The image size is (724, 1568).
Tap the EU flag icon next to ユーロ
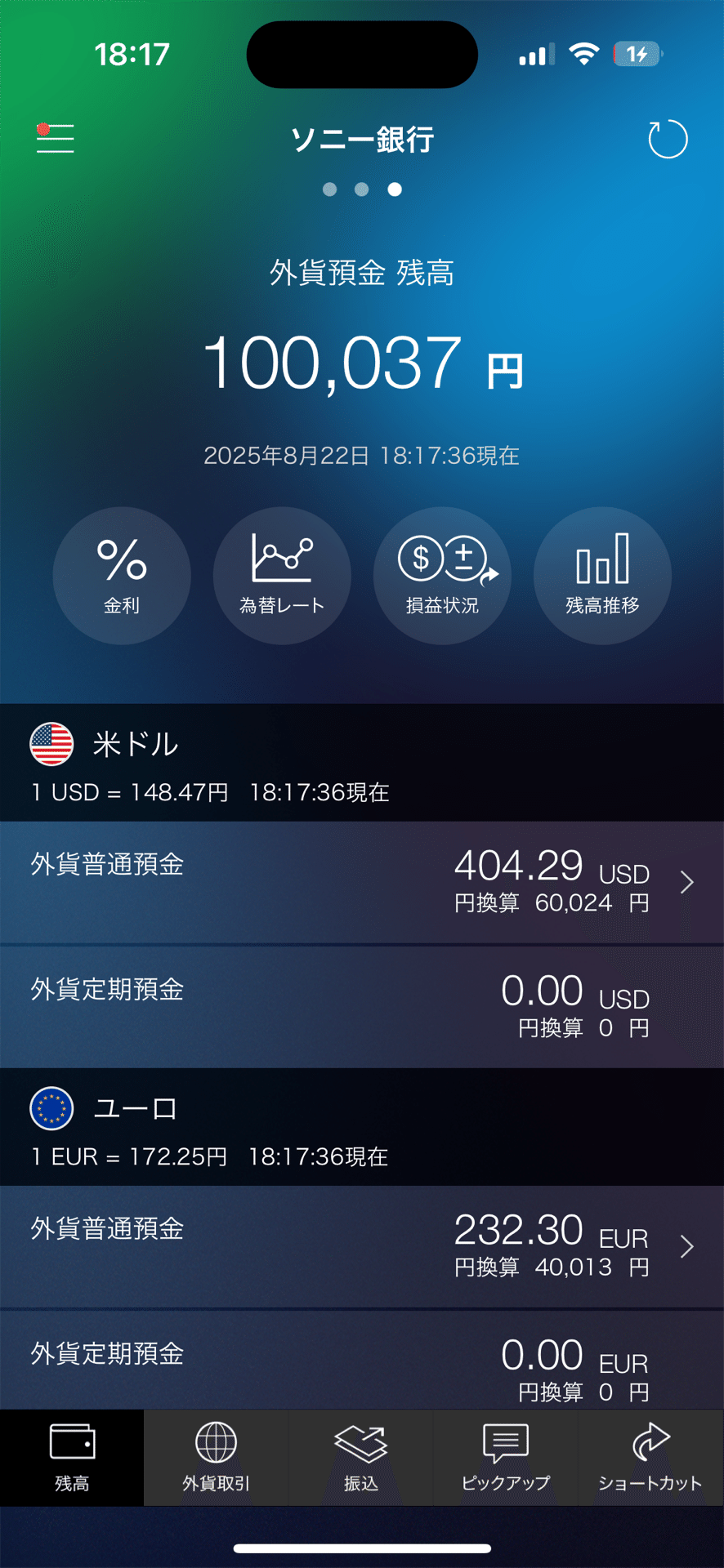tap(51, 1108)
